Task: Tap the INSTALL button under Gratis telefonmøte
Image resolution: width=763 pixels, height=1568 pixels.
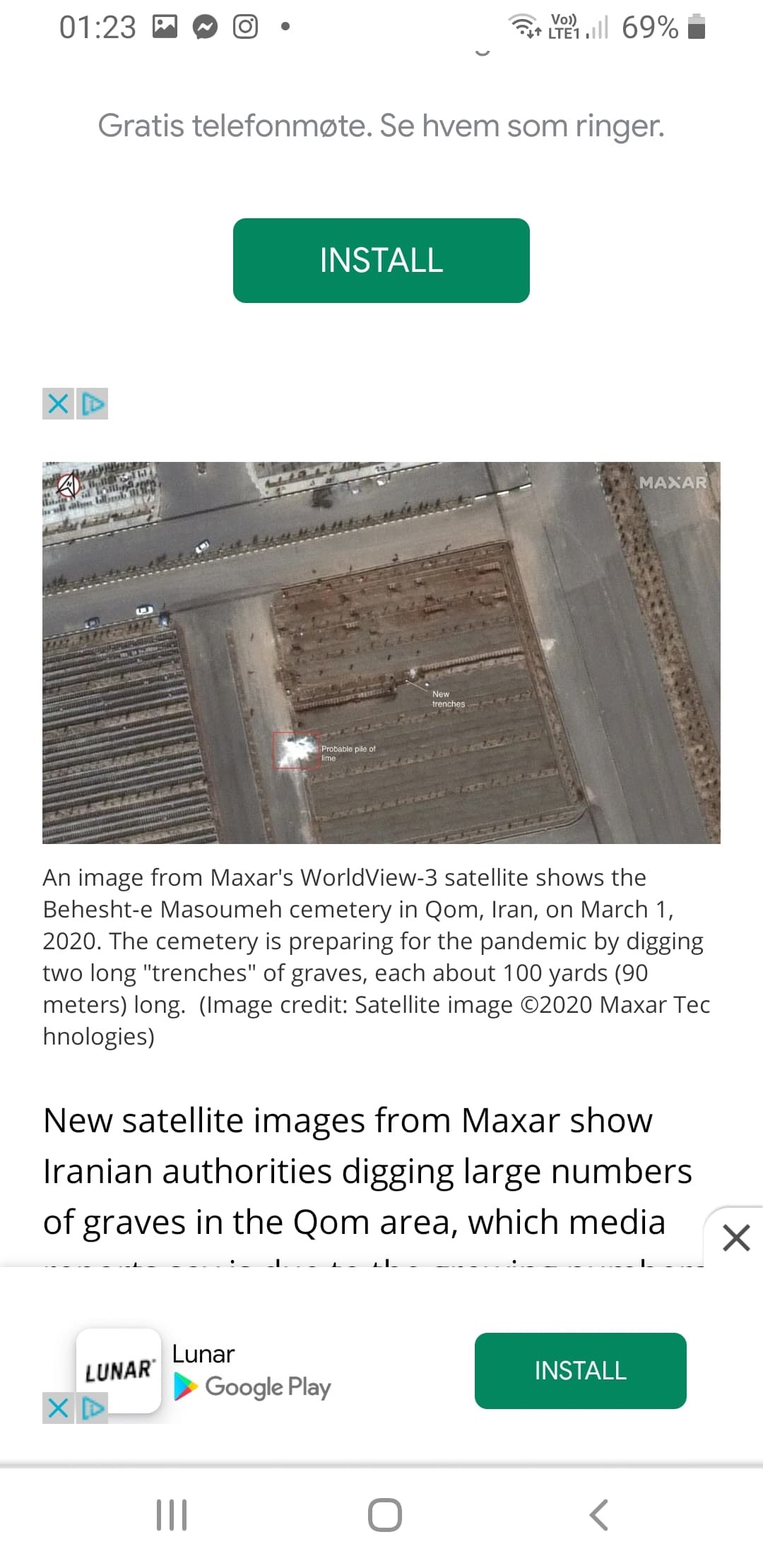Action: [381, 261]
